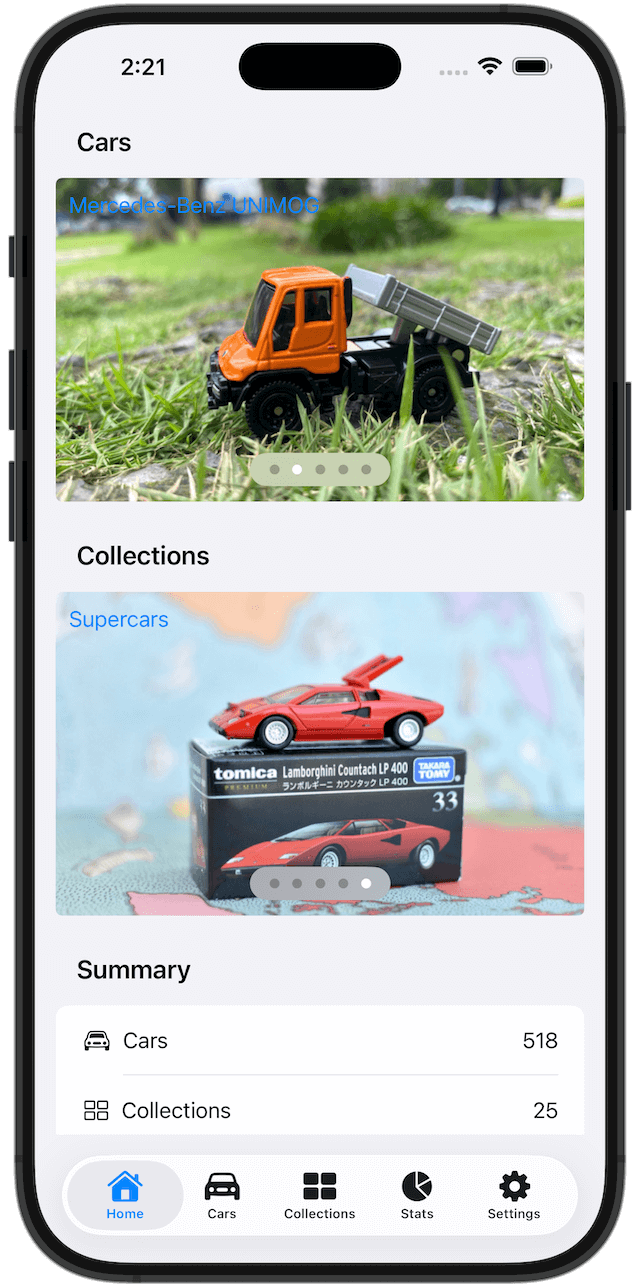Open the Cars summary row

tap(320, 1041)
